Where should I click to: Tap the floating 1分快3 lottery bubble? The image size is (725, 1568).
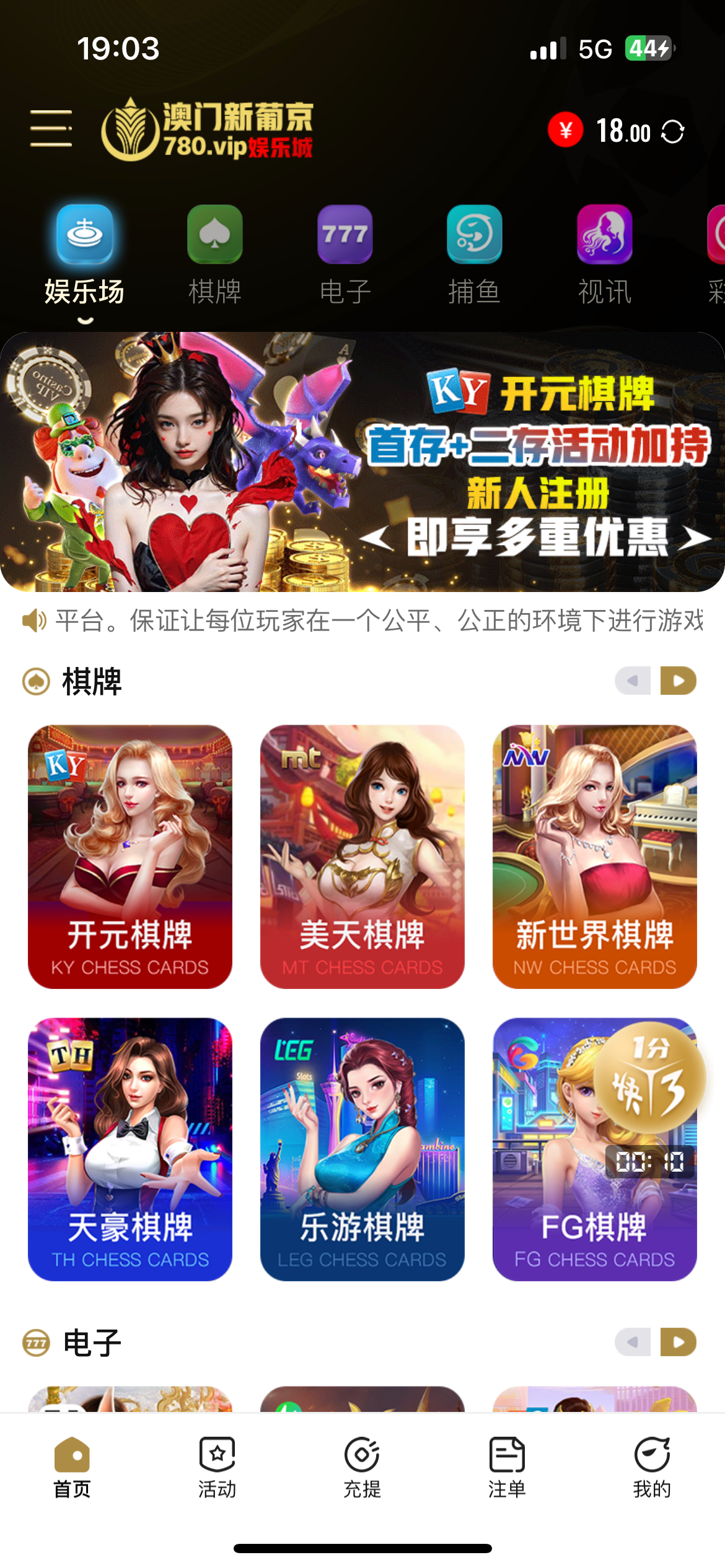tap(649, 1079)
